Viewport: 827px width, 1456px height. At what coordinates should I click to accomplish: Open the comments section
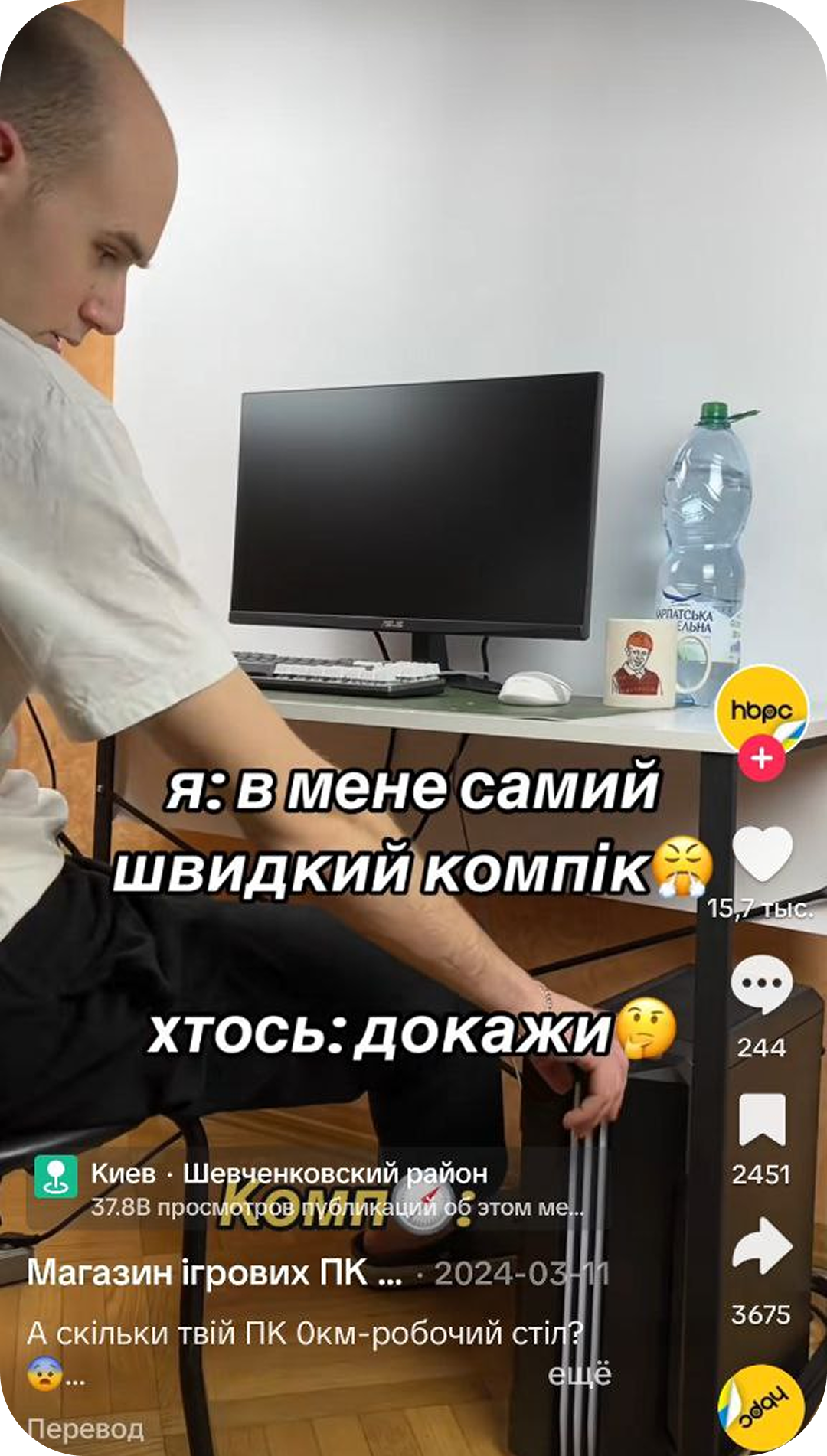[761, 984]
